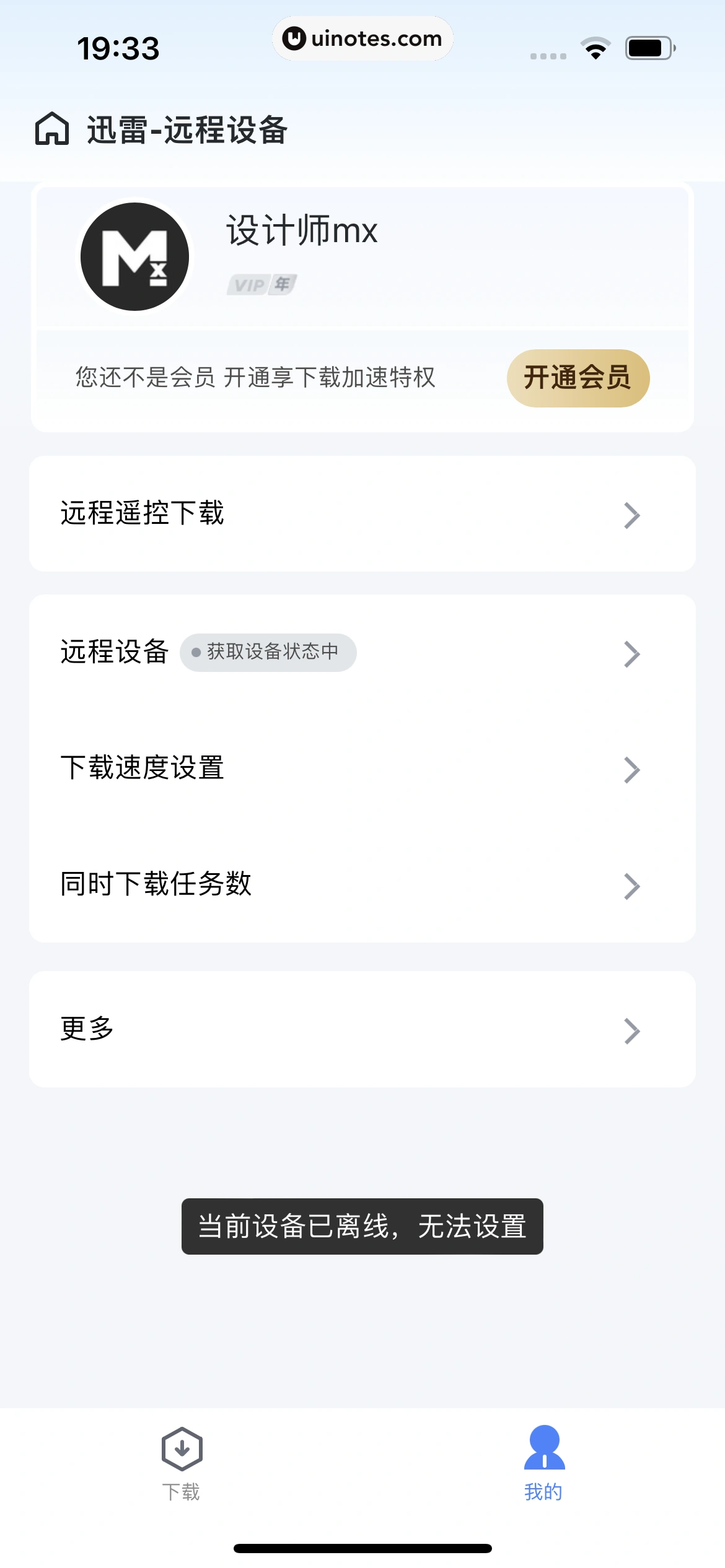Open the 开通会员 membership button
Viewport: 725px width, 1568px height.
pos(578,378)
